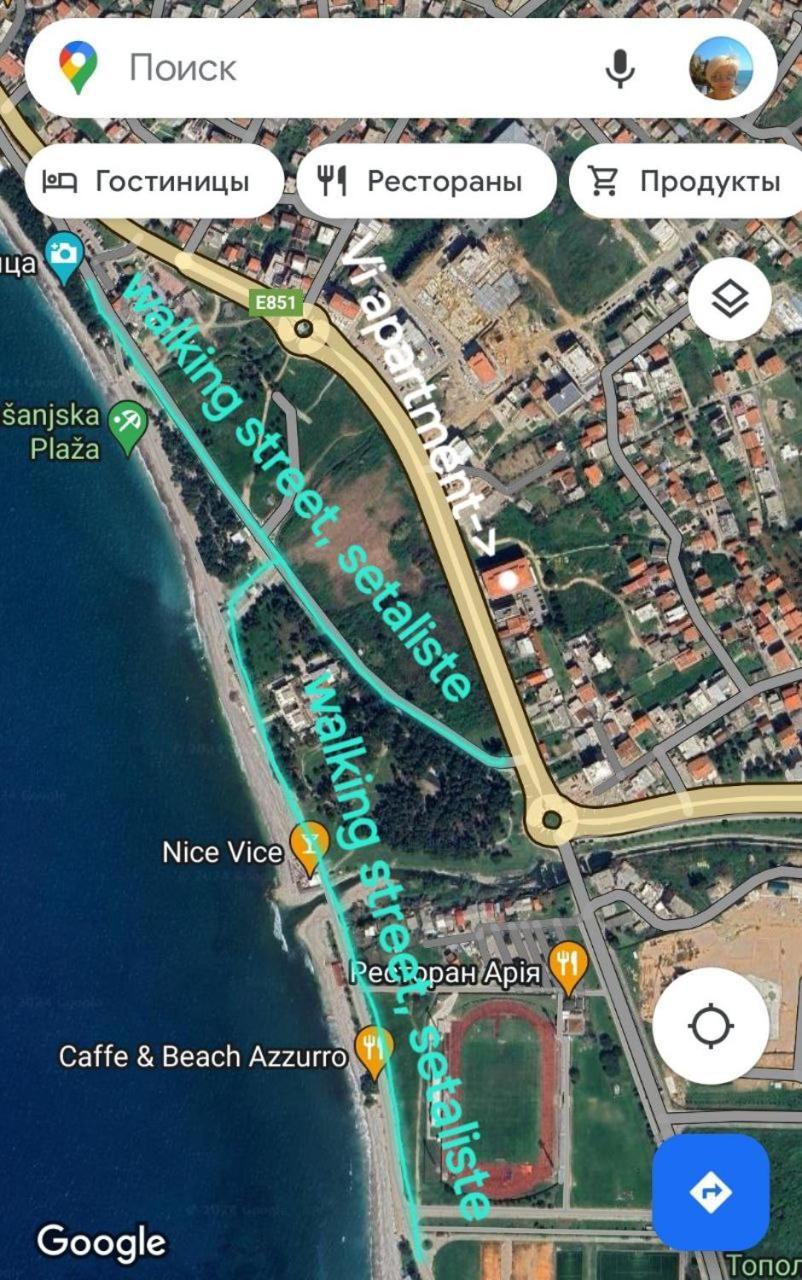Image resolution: width=802 pixels, height=1280 pixels.
Task: Open the Šanjska Plaža beach marker
Action: (x=128, y=424)
